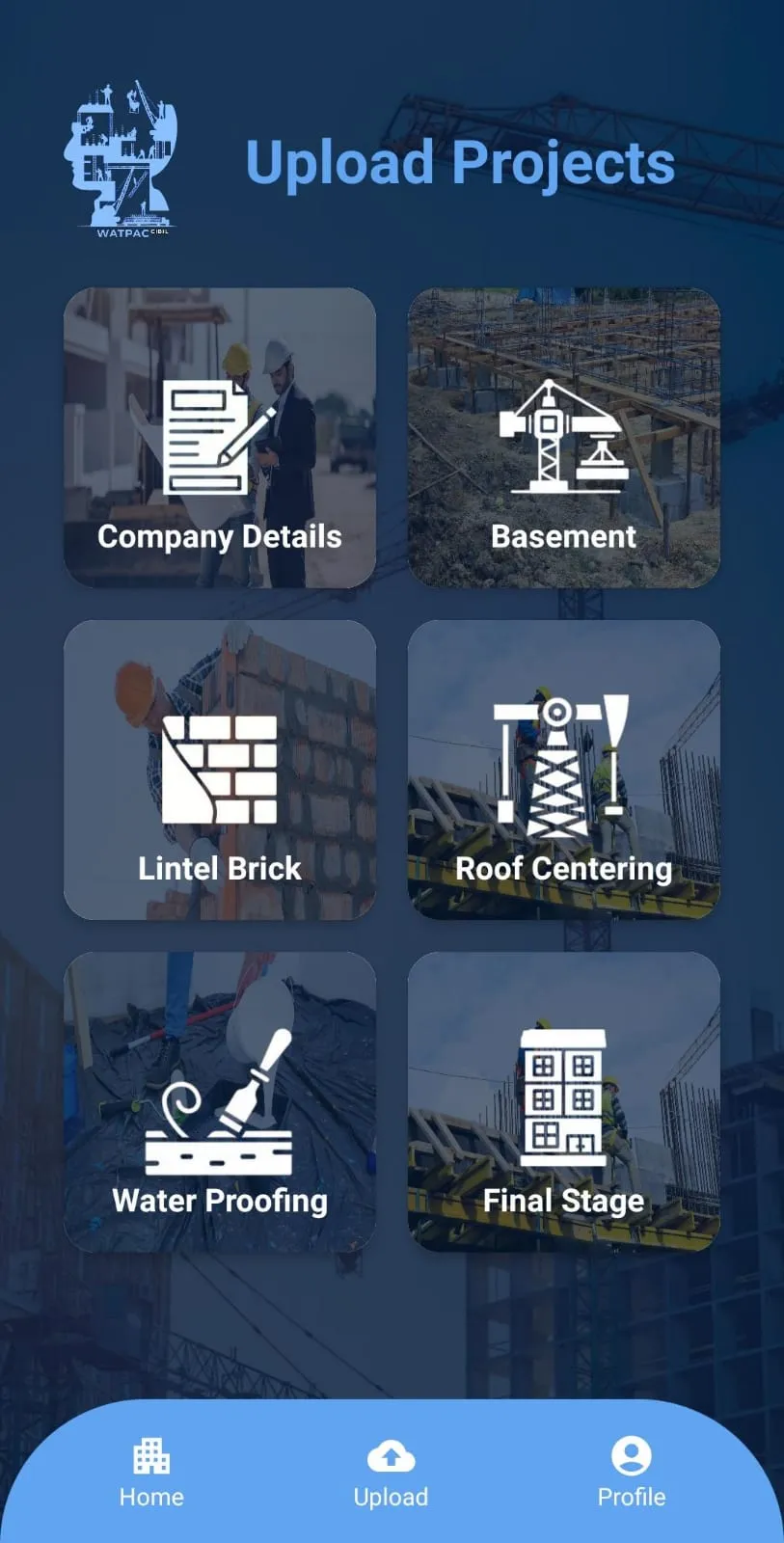Choose the Water Proofing card

[x=220, y=1101]
